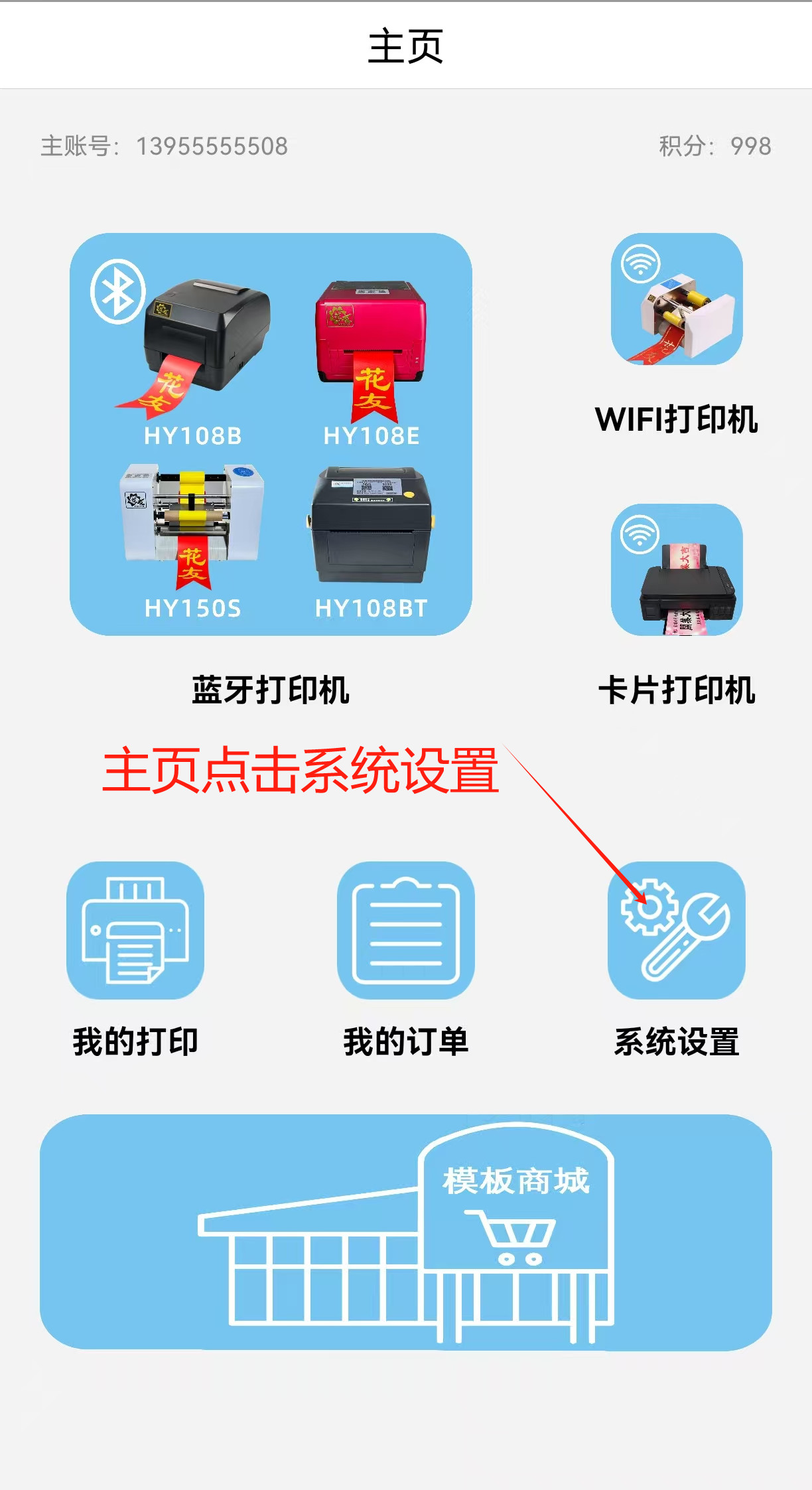
Task: Select the WIFI打印机 option
Action: pos(676,299)
